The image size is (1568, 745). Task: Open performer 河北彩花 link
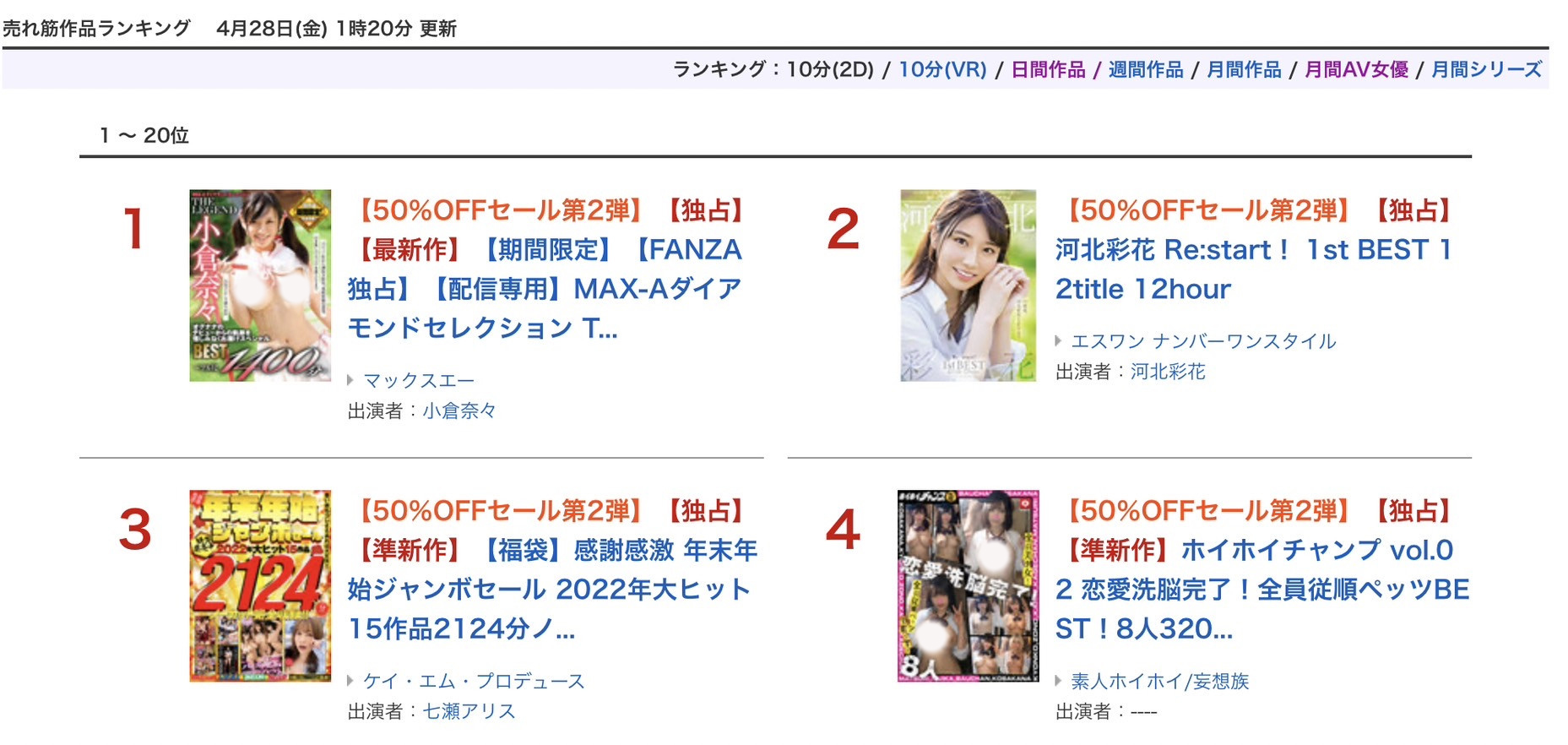1168,372
